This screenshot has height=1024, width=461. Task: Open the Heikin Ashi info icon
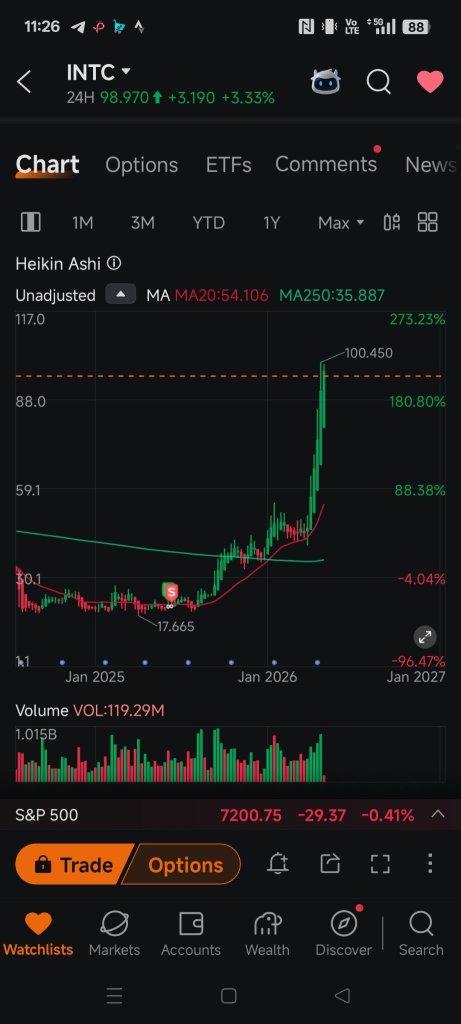click(114, 263)
